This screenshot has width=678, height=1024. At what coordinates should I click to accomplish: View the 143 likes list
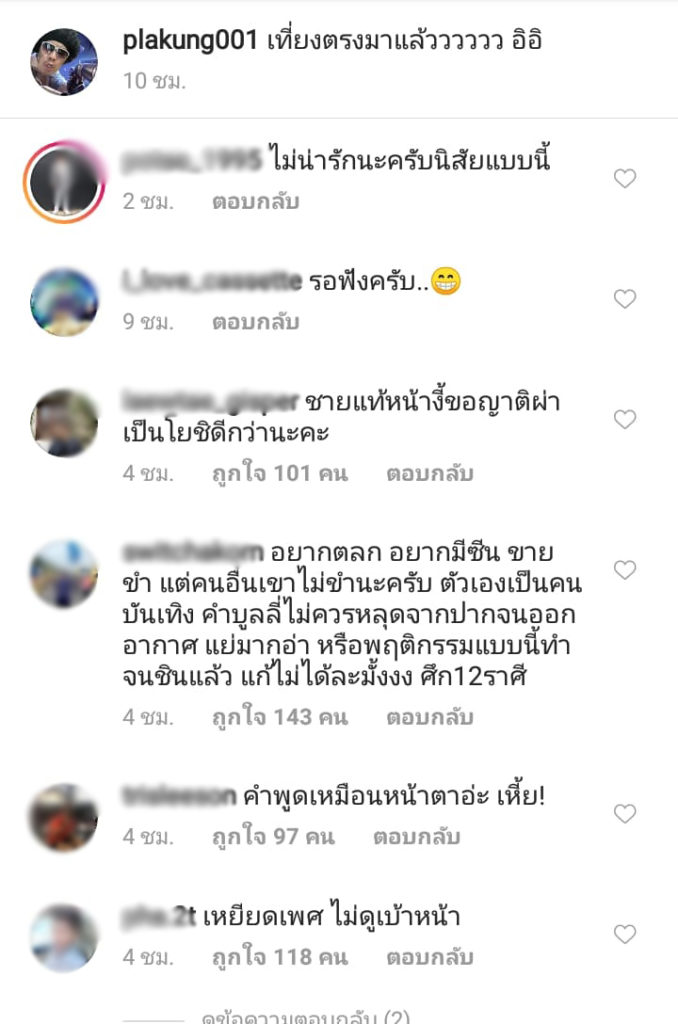coord(279,717)
